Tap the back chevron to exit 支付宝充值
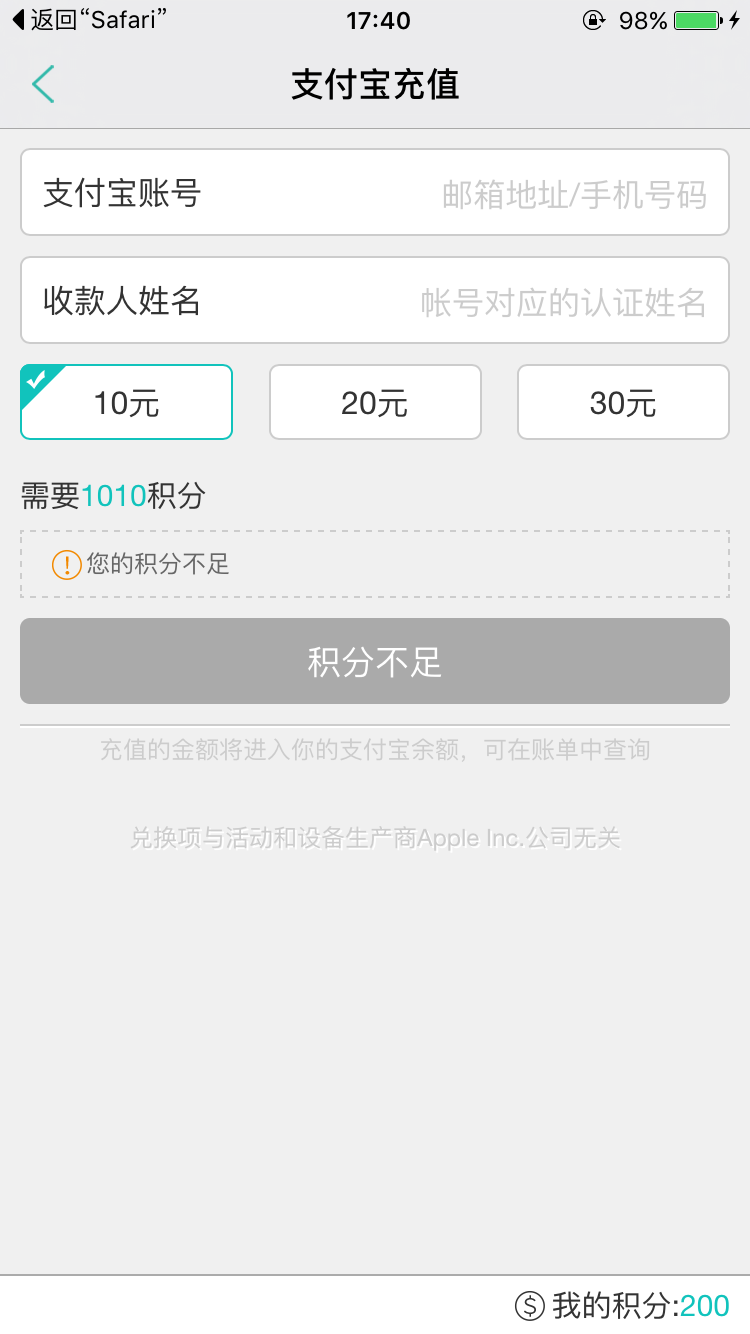The image size is (750, 1334). point(42,84)
